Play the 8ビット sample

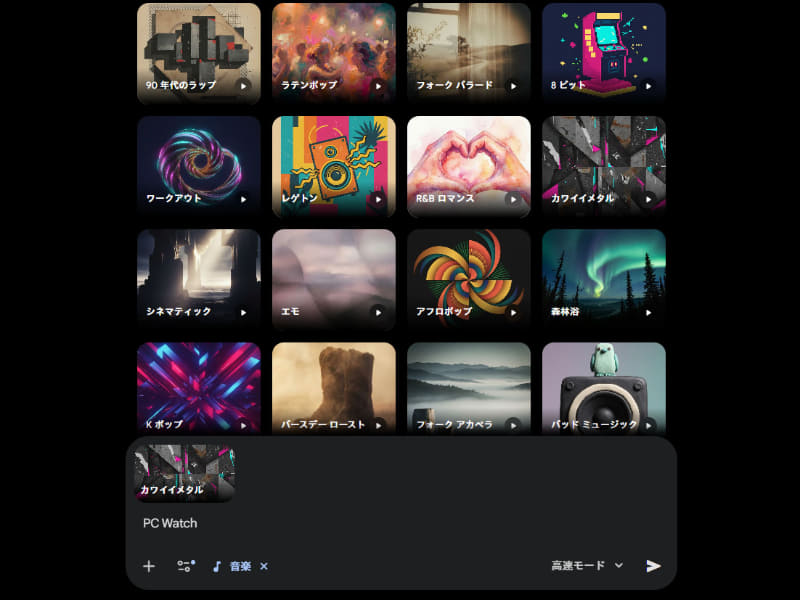648,86
